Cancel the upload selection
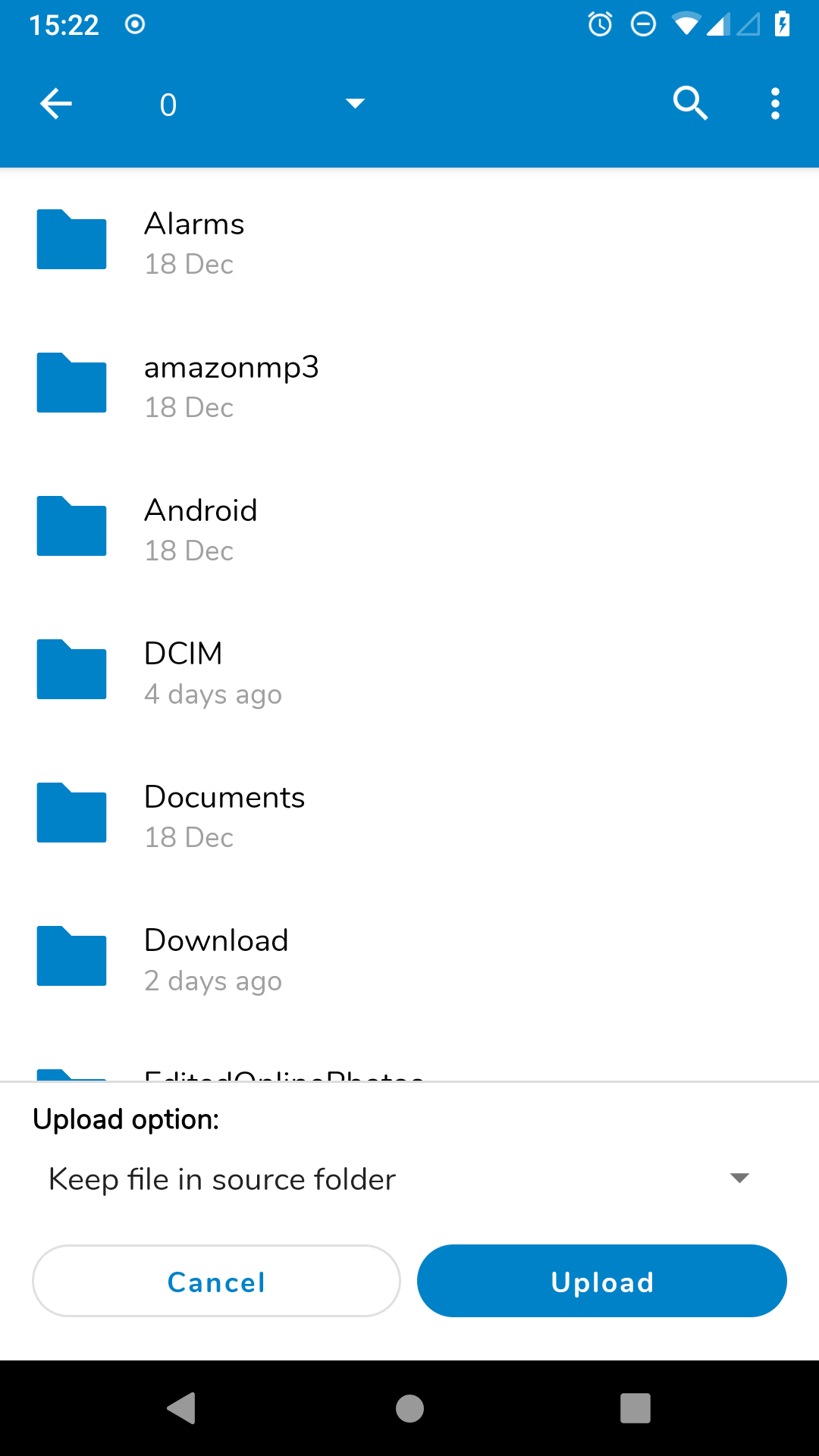The height and width of the screenshot is (1456, 819). [216, 1281]
